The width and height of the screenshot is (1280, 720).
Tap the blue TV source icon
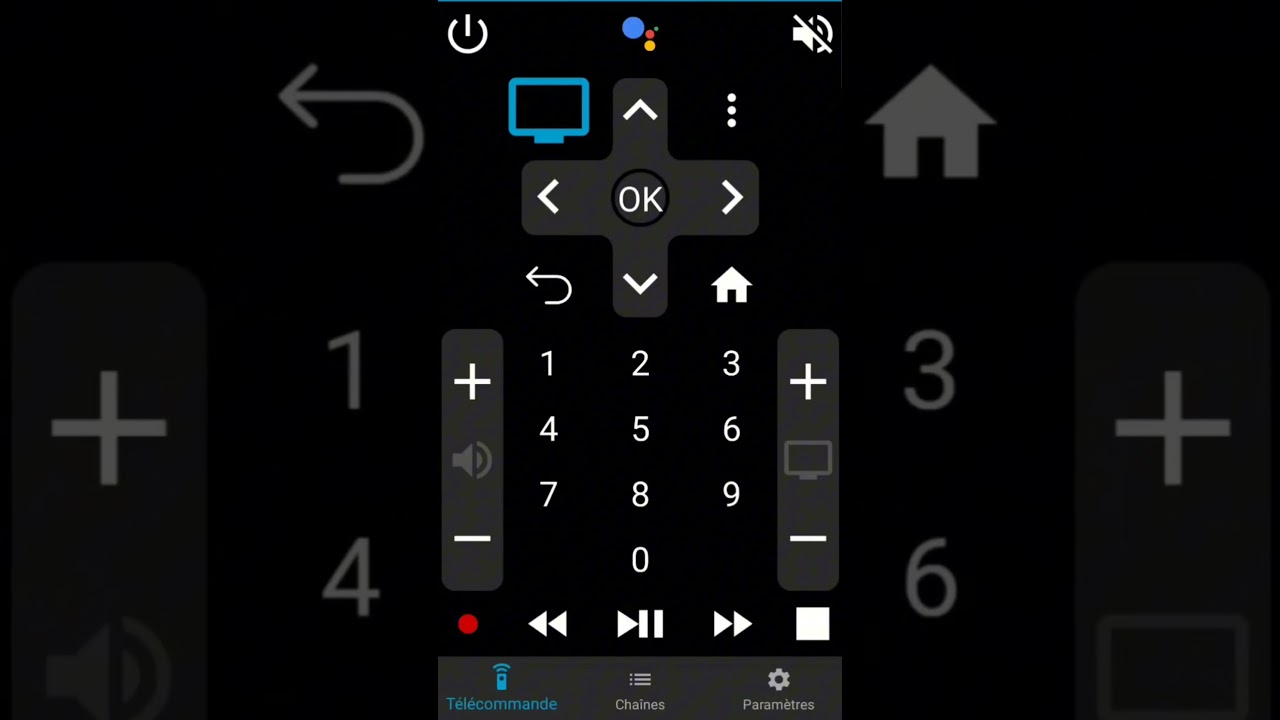(x=549, y=109)
